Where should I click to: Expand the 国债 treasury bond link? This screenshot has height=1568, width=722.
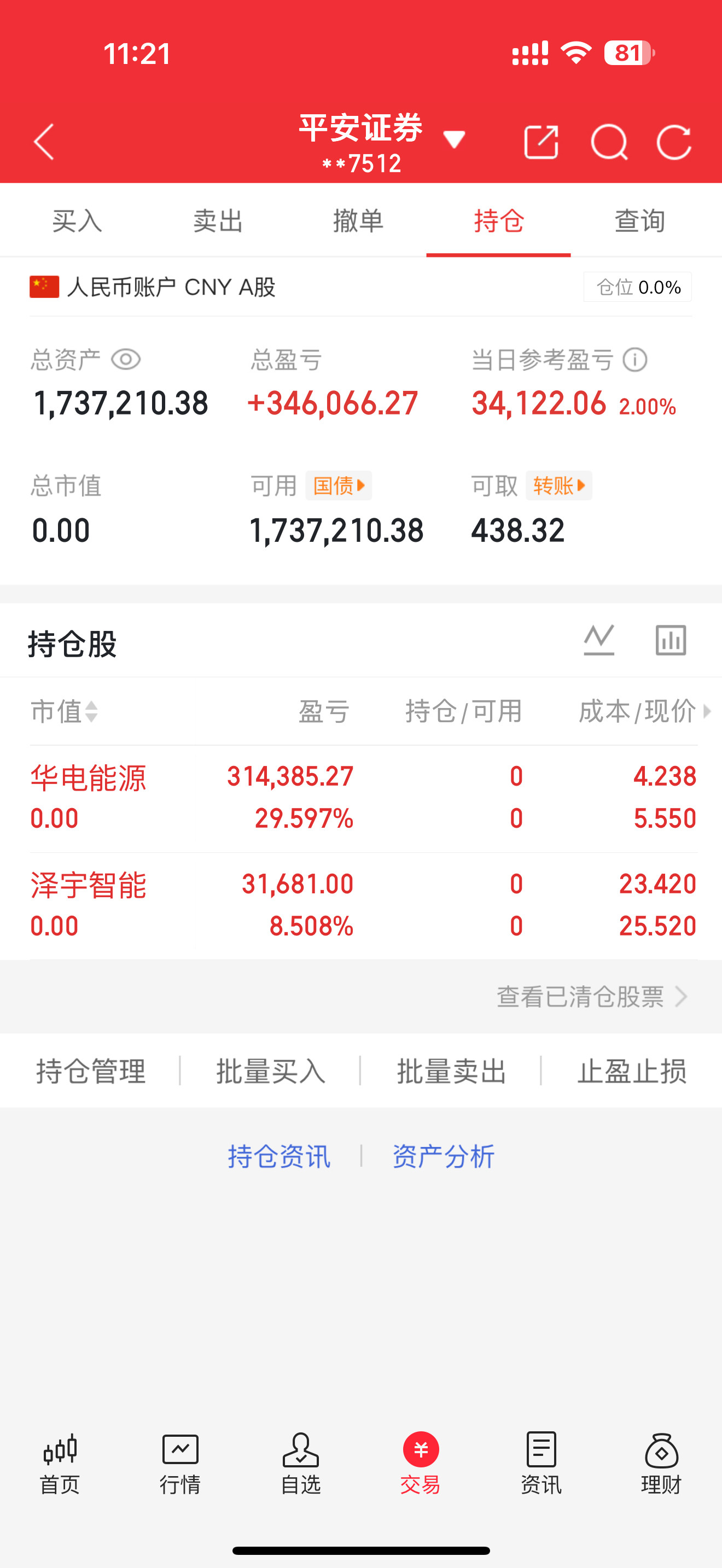point(337,485)
